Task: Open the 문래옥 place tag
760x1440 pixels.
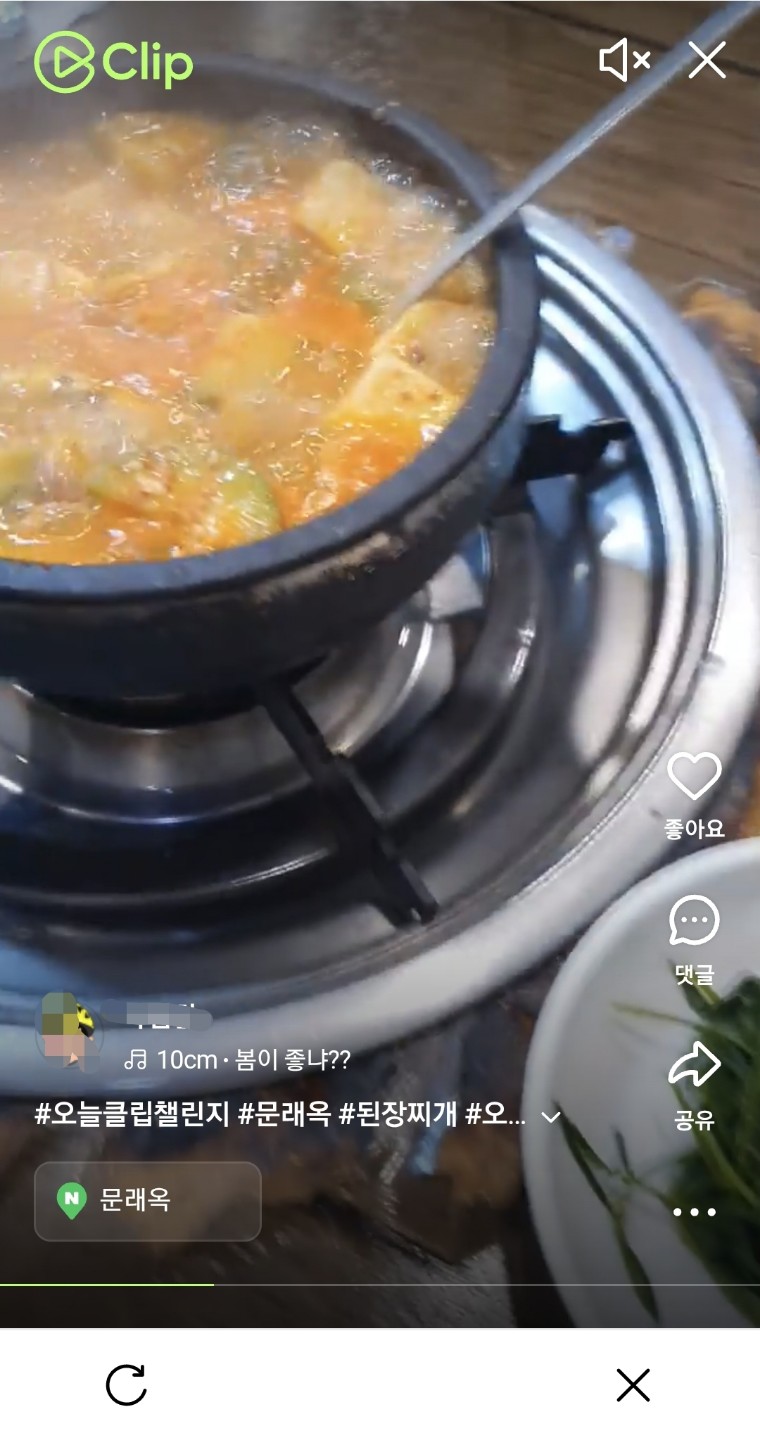Action: (x=148, y=1200)
